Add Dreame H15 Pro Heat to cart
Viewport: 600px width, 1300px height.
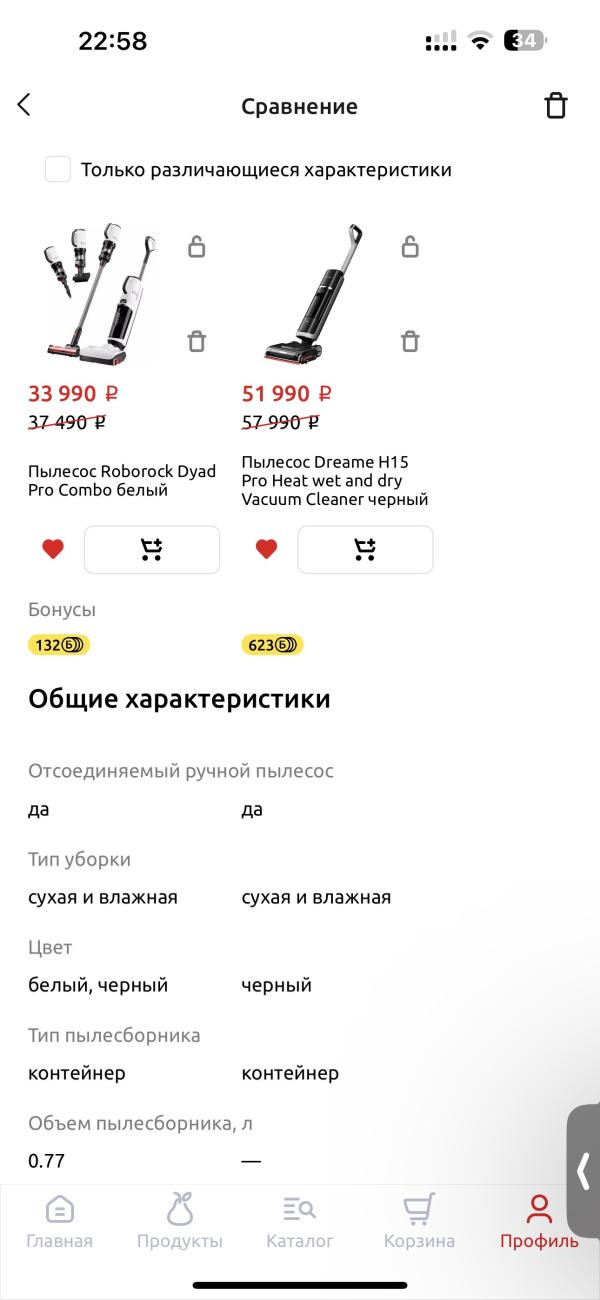[x=366, y=549]
